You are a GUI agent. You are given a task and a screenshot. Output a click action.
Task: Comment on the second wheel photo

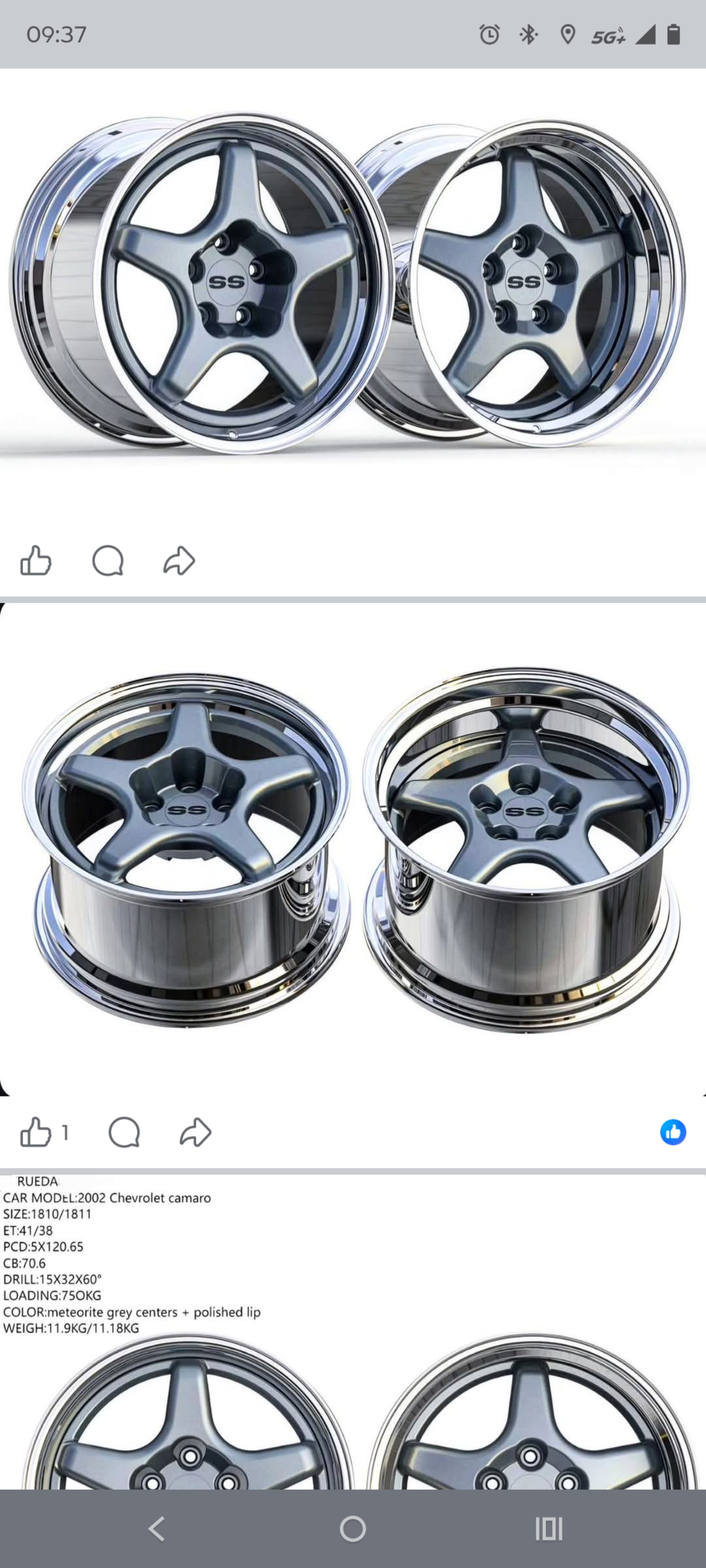(x=124, y=1132)
